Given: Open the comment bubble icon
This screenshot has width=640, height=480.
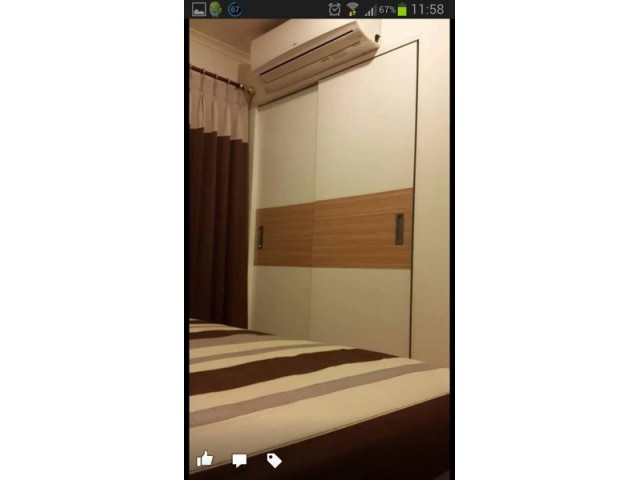Looking at the screenshot, I should click(240, 461).
